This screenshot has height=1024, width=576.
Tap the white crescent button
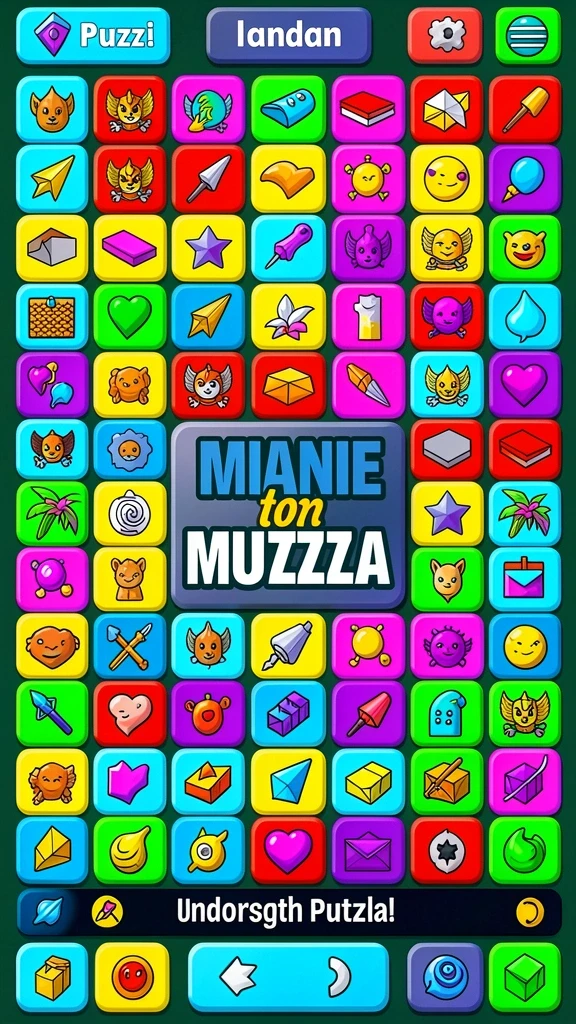(339, 977)
